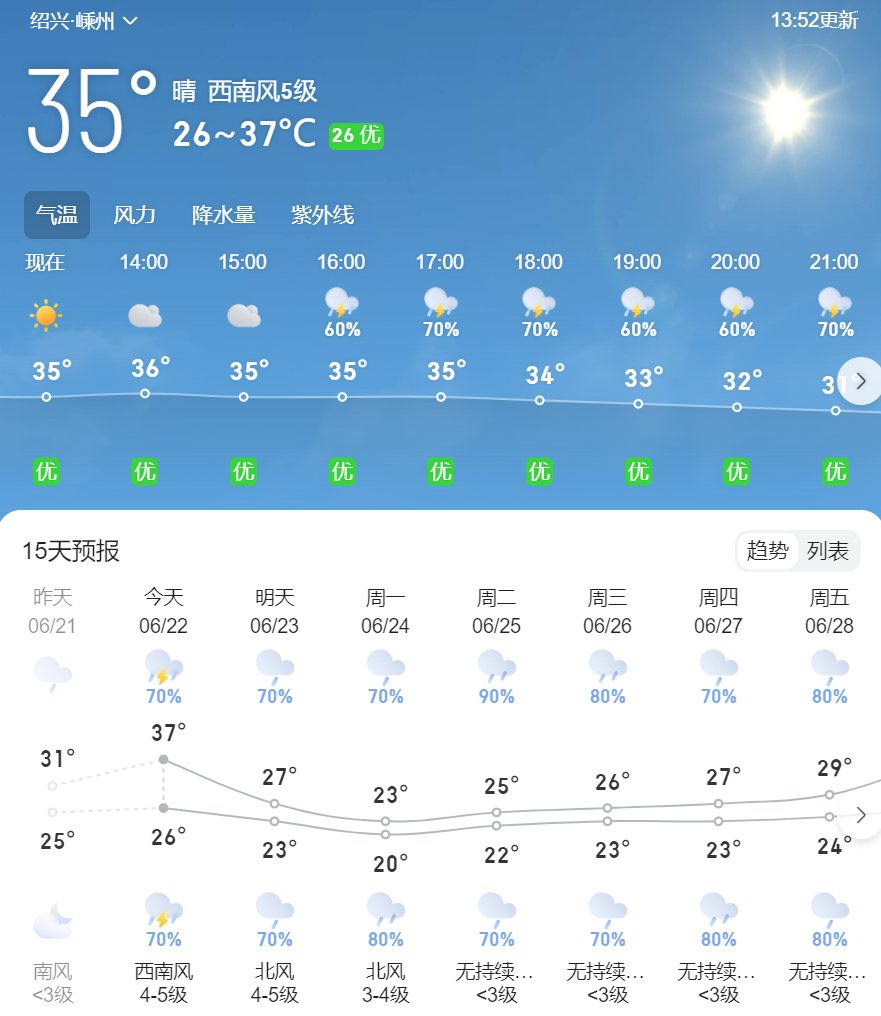This screenshot has height=1016, width=881.
Task: Switch to the 紫外线 tab
Action: click(x=322, y=215)
